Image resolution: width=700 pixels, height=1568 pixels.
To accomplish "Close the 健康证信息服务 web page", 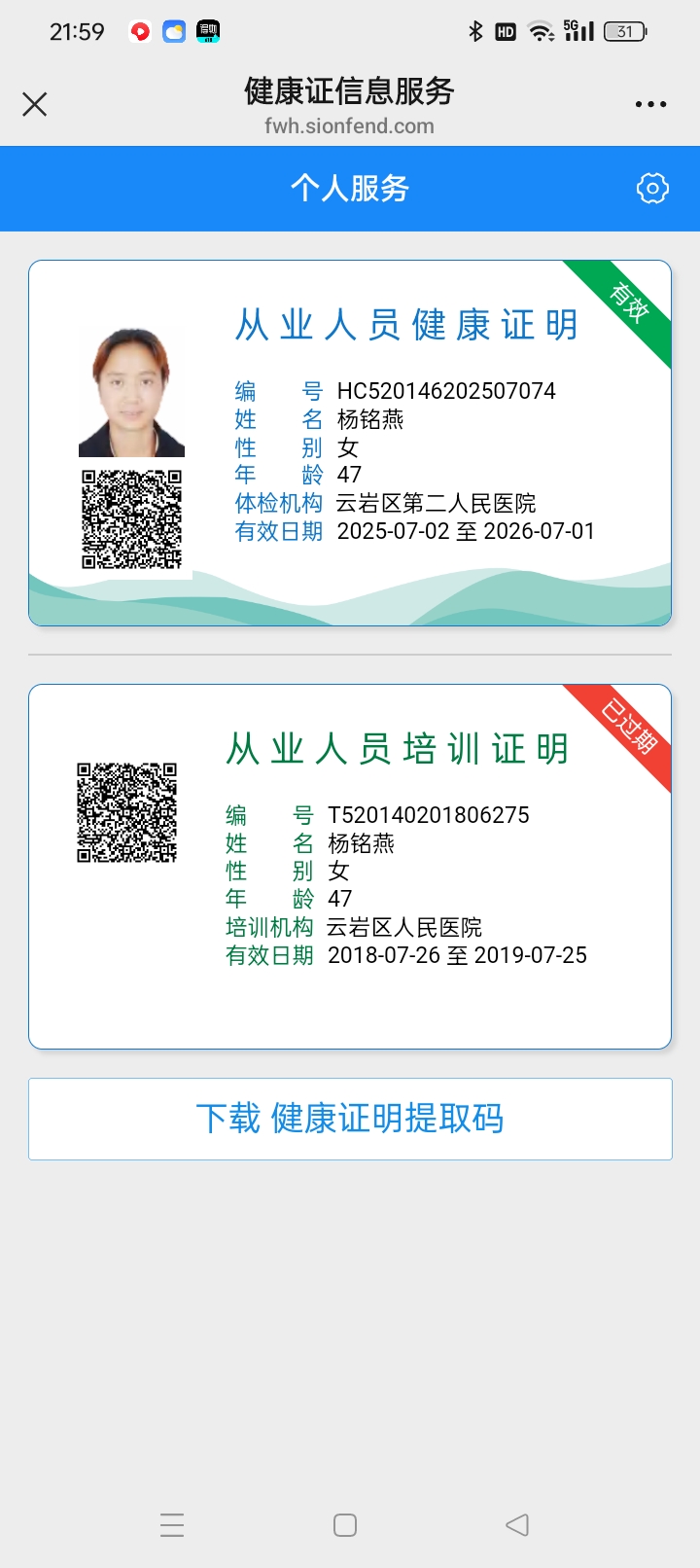I will point(35,104).
